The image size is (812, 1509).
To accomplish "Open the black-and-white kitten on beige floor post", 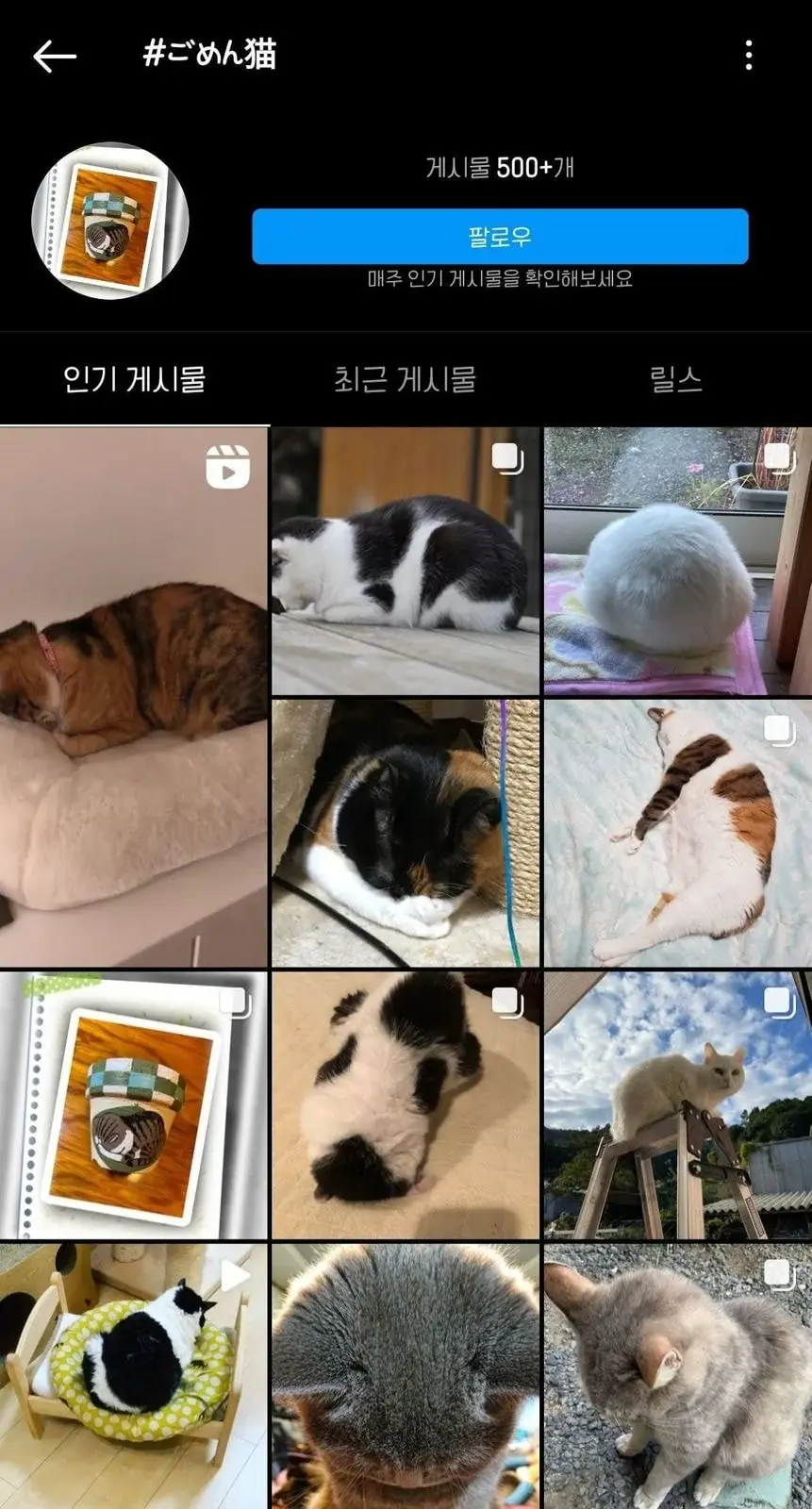I will pos(406,1105).
